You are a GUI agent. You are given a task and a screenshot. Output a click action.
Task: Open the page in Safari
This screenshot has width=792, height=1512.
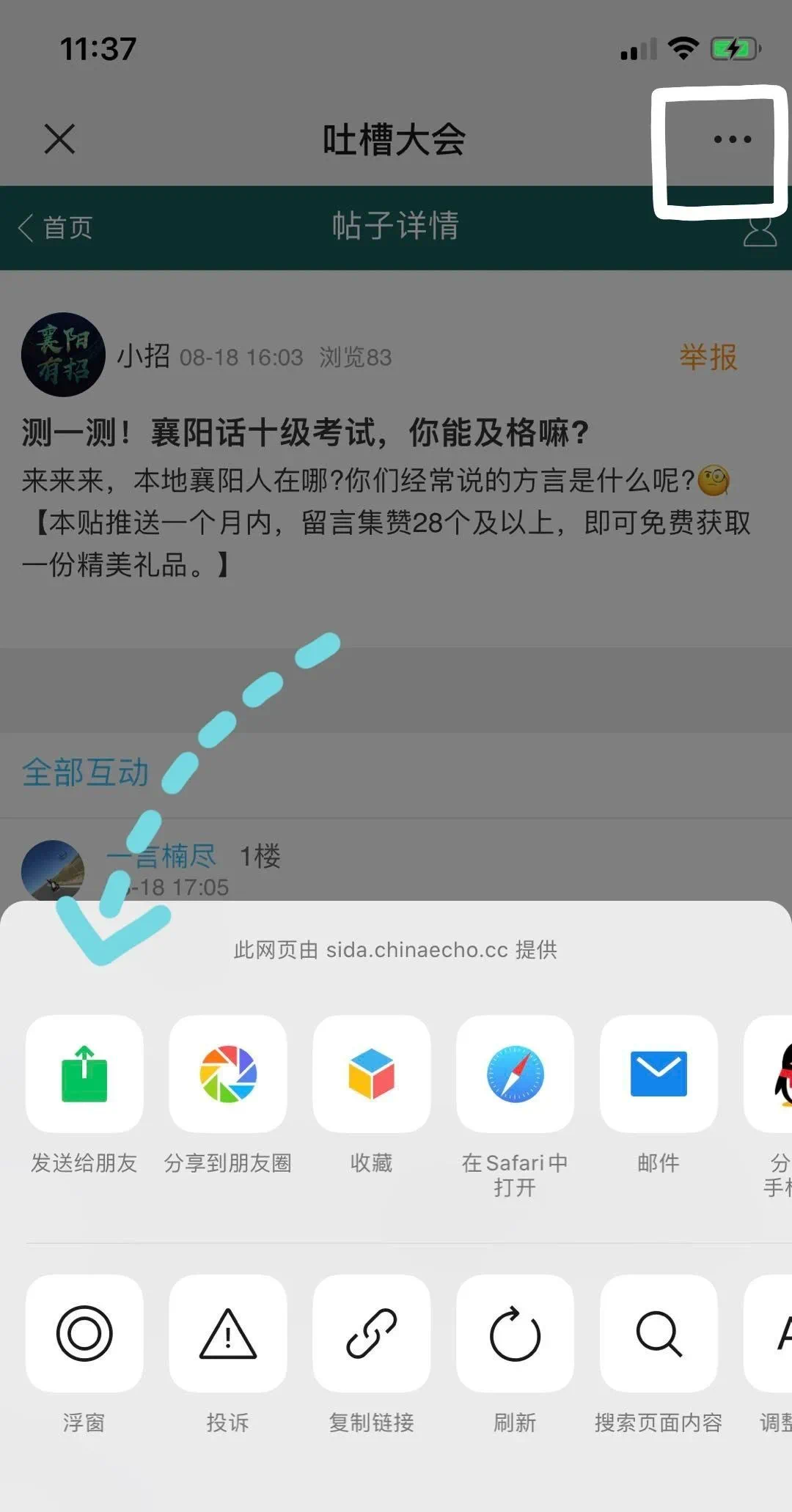tap(515, 1074)
